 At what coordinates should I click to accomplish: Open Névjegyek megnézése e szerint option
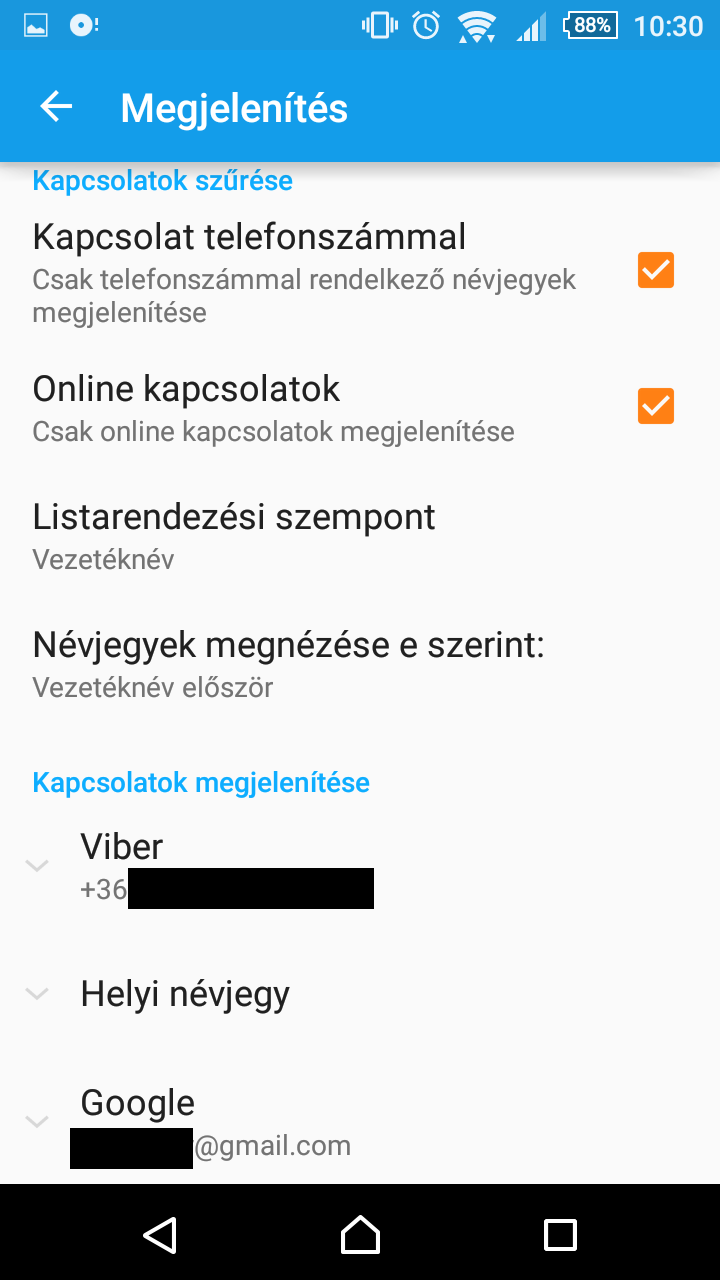(360, 663)
